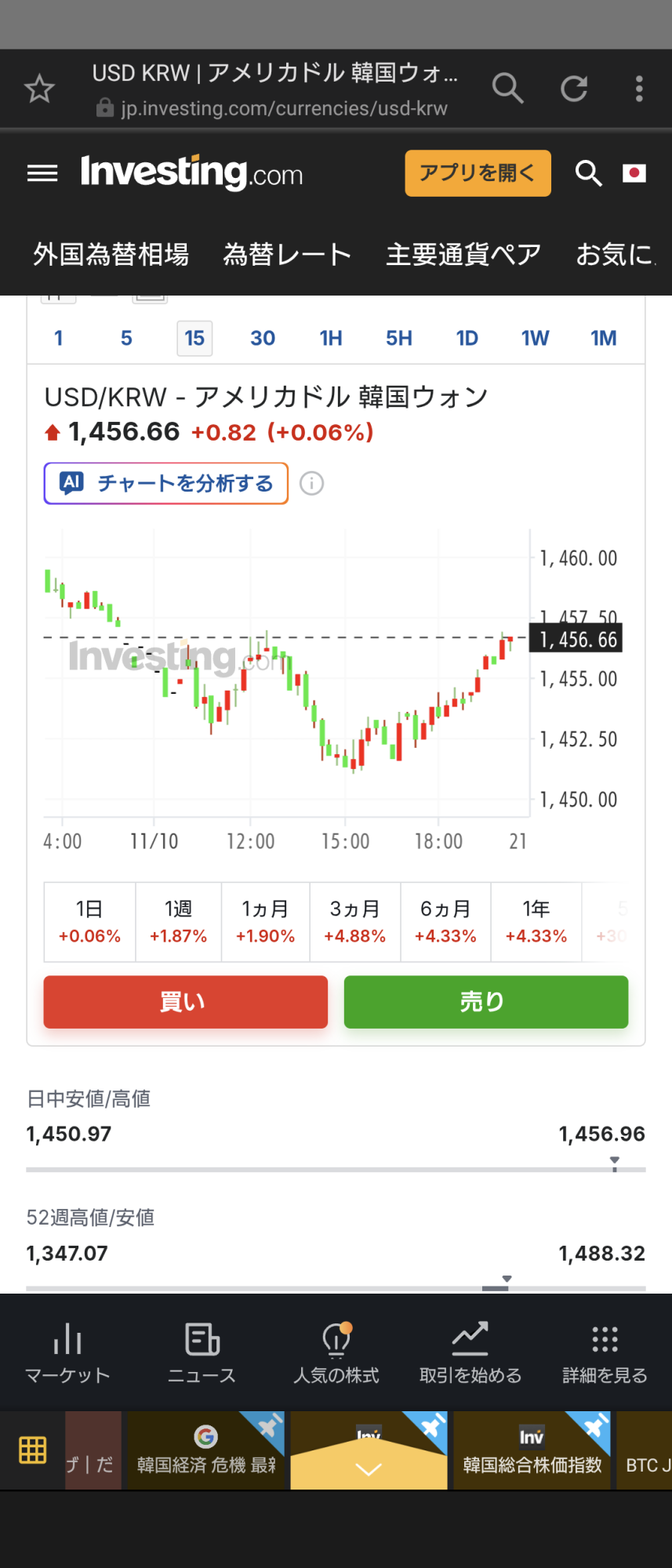Open the browser overflow menu

point(639,89)
